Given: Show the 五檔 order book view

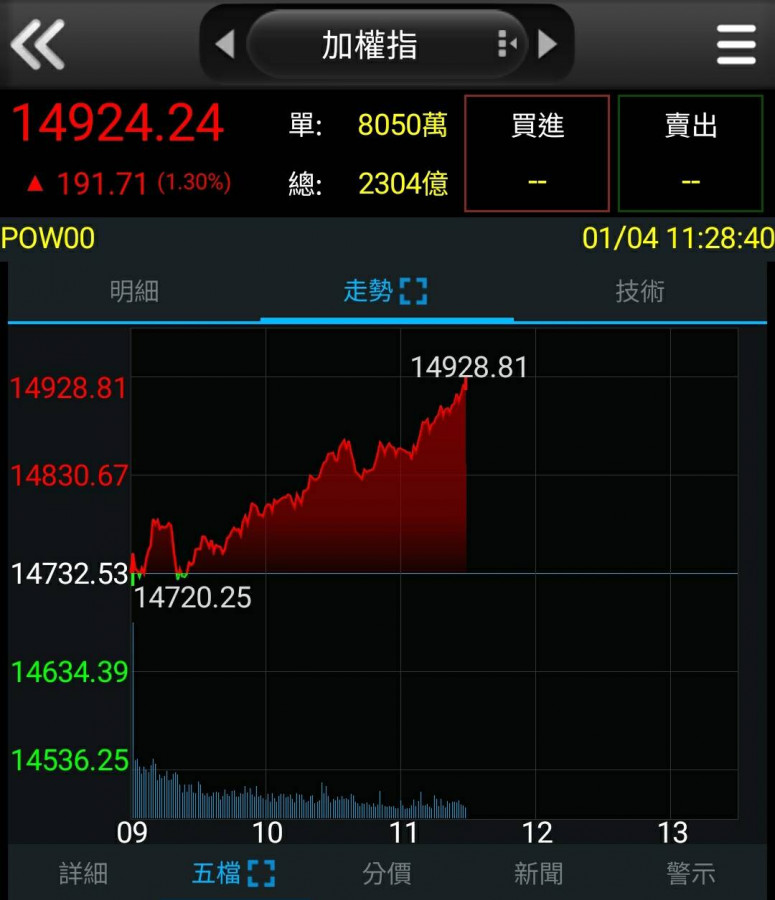Looking at the screenshot, I should (232, 873).
